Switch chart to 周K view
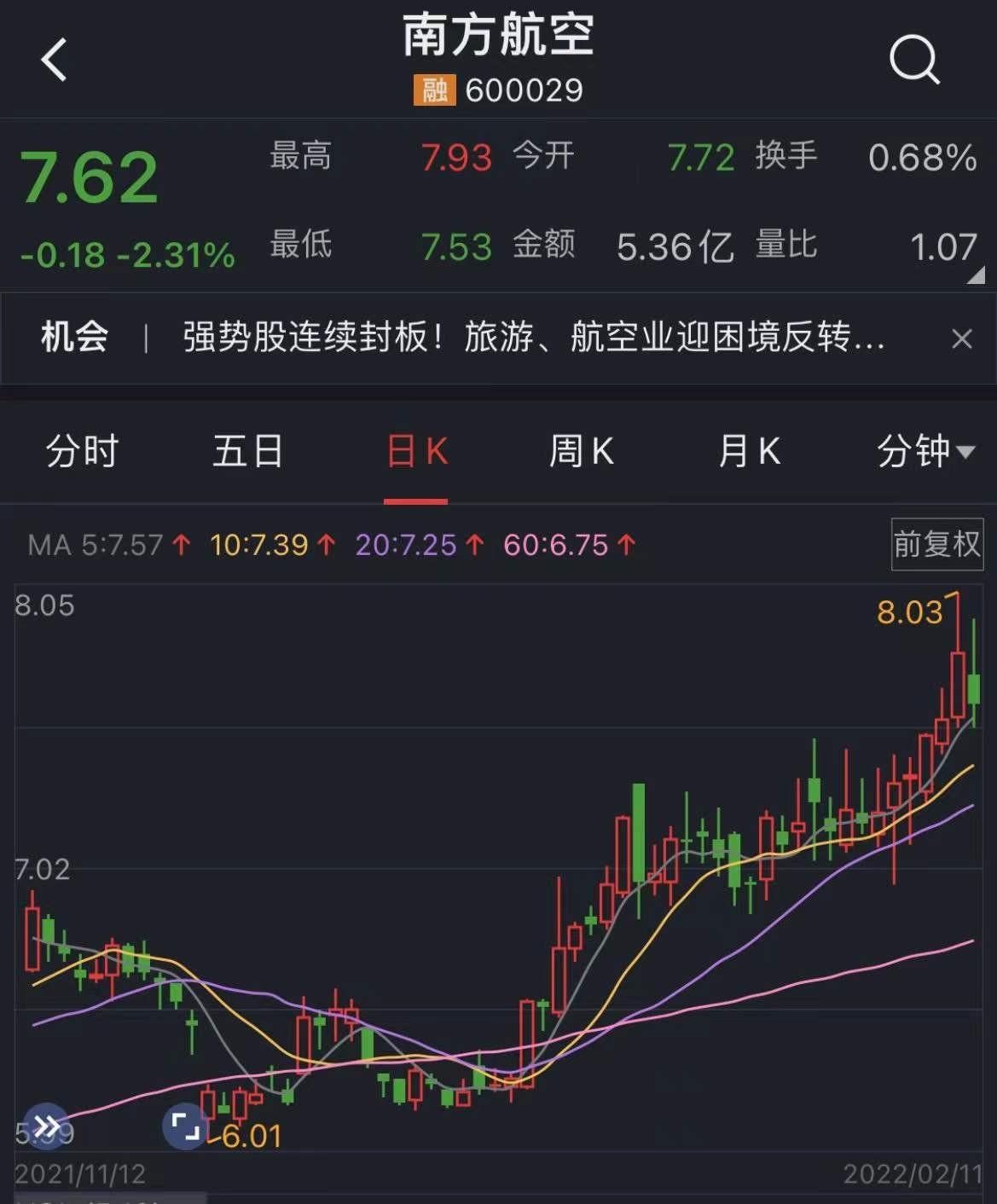Image resolution: width=997 pixels, height=1204 pixels. 581,452
